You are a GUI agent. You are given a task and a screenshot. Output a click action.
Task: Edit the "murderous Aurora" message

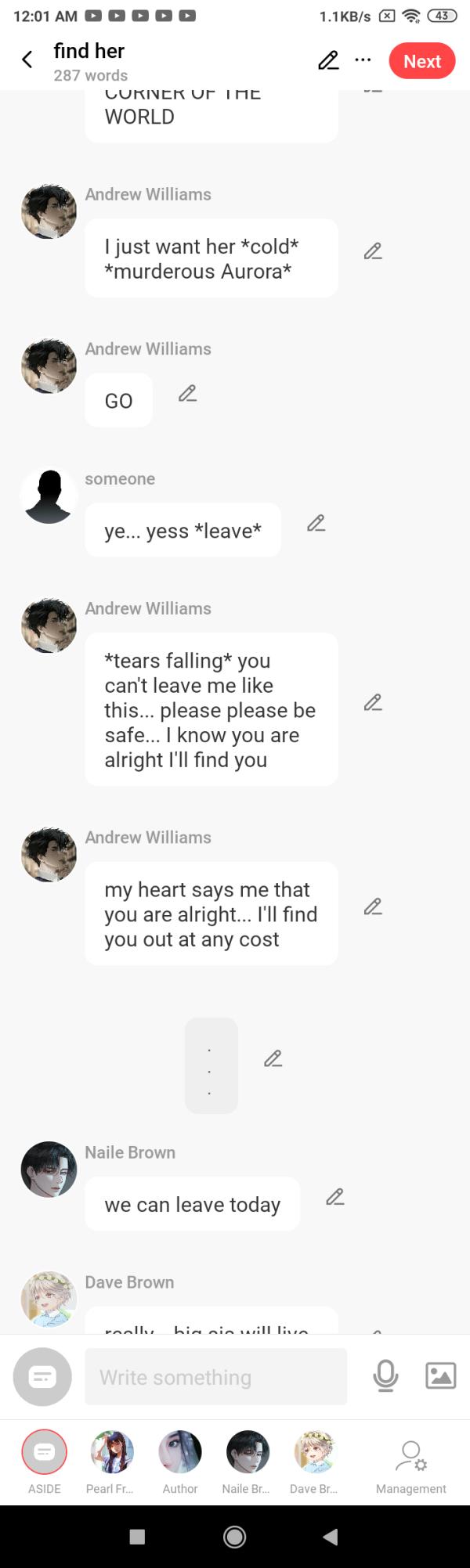373,251
